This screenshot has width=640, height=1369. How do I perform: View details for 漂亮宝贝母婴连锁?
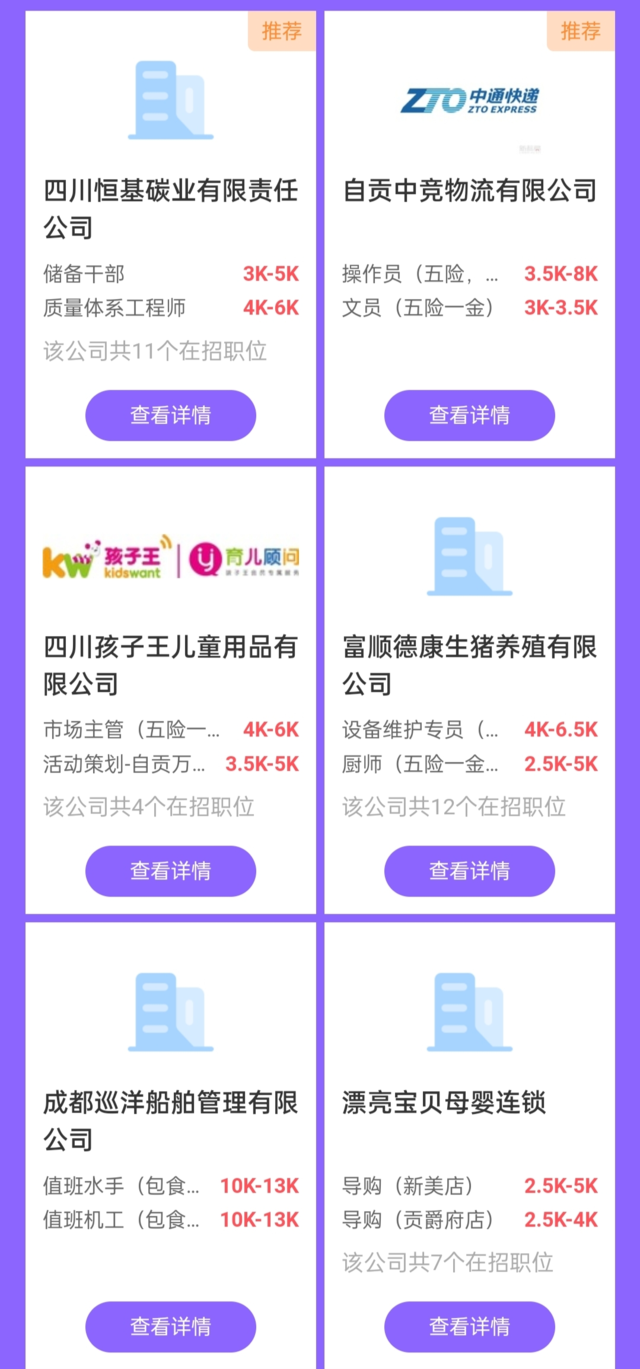click(x=469, y=1327)
